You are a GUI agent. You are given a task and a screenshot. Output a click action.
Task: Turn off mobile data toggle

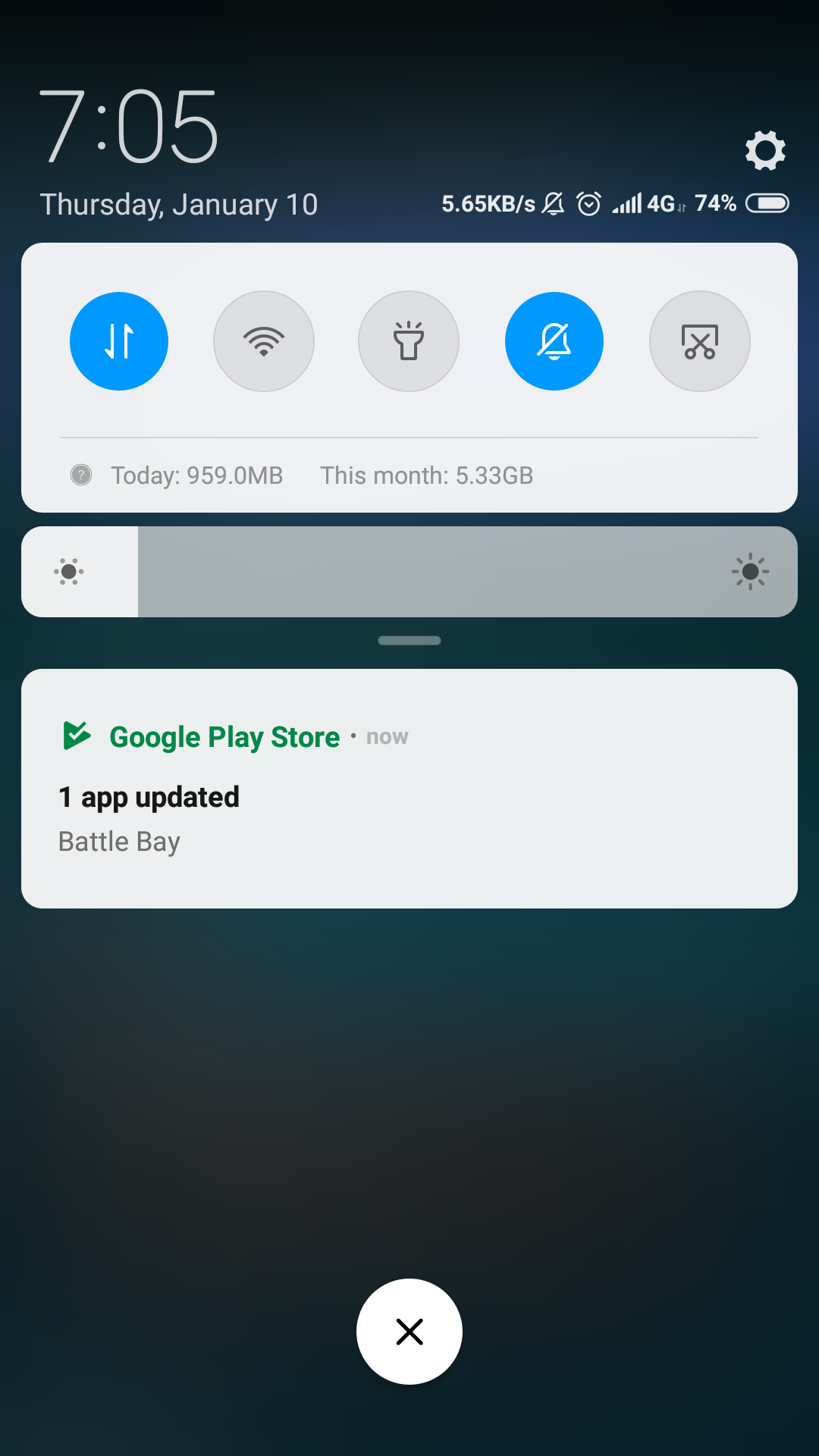[119, 341]
